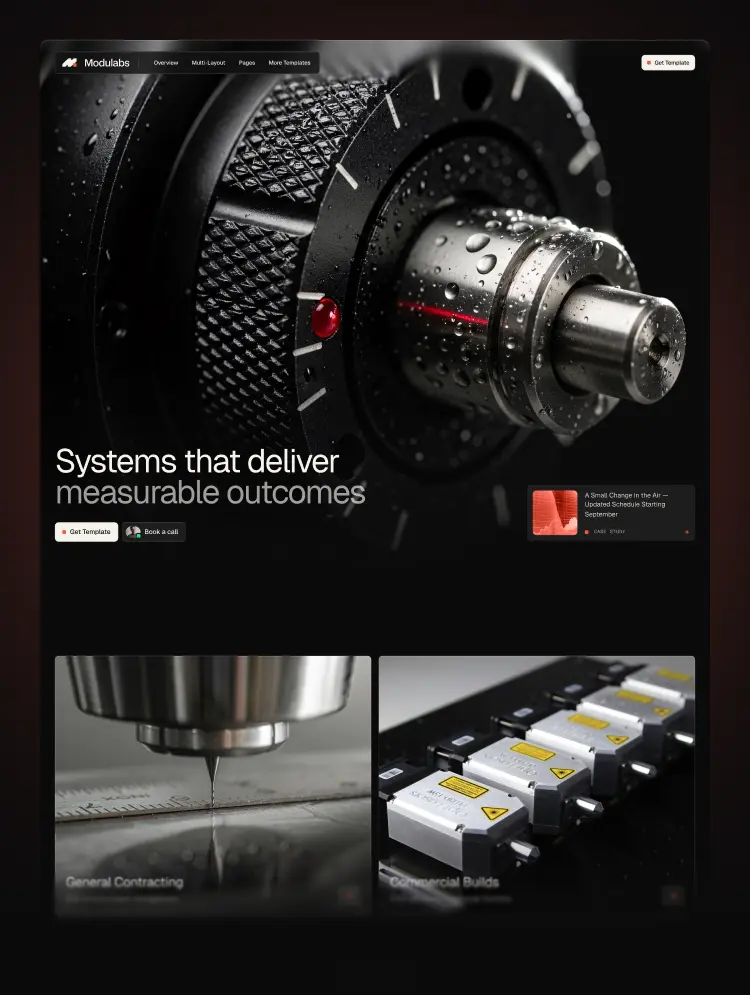The width and height of the screenshot is (750, 995).
Task: Click the Modulabs wordmark in the navbar
Action: (105, 61)
